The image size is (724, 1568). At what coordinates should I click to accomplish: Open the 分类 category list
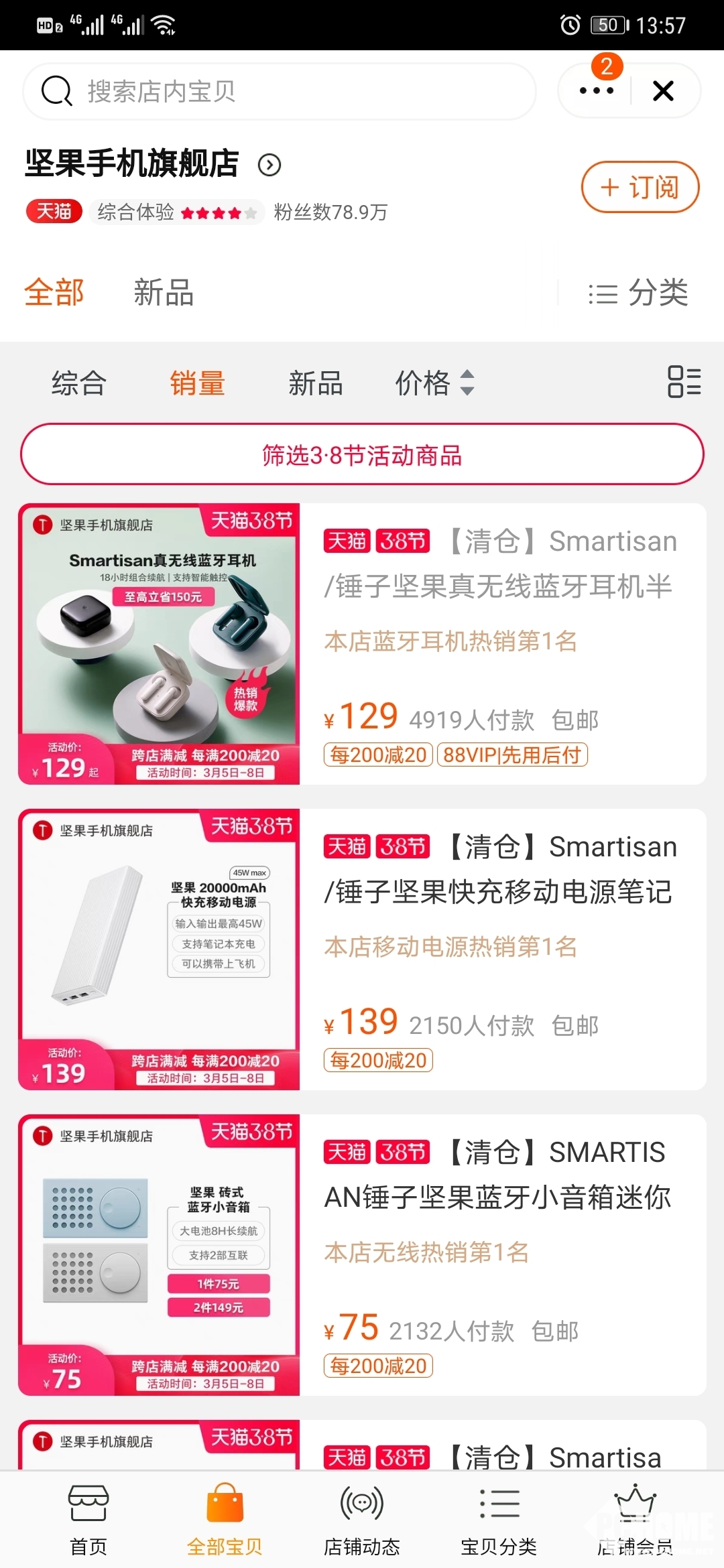pyautogui.click(x=638, y=293)
